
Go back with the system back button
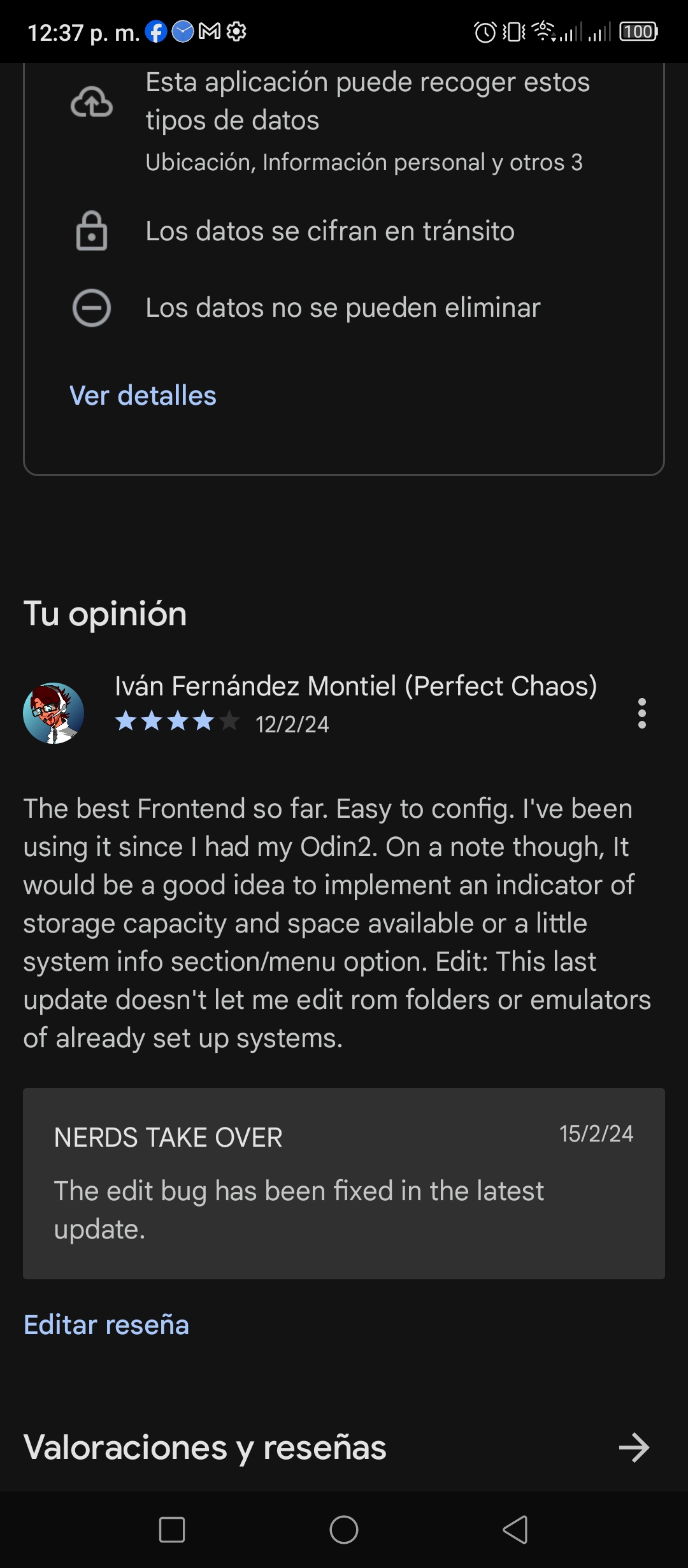(x=515, y=1529)
